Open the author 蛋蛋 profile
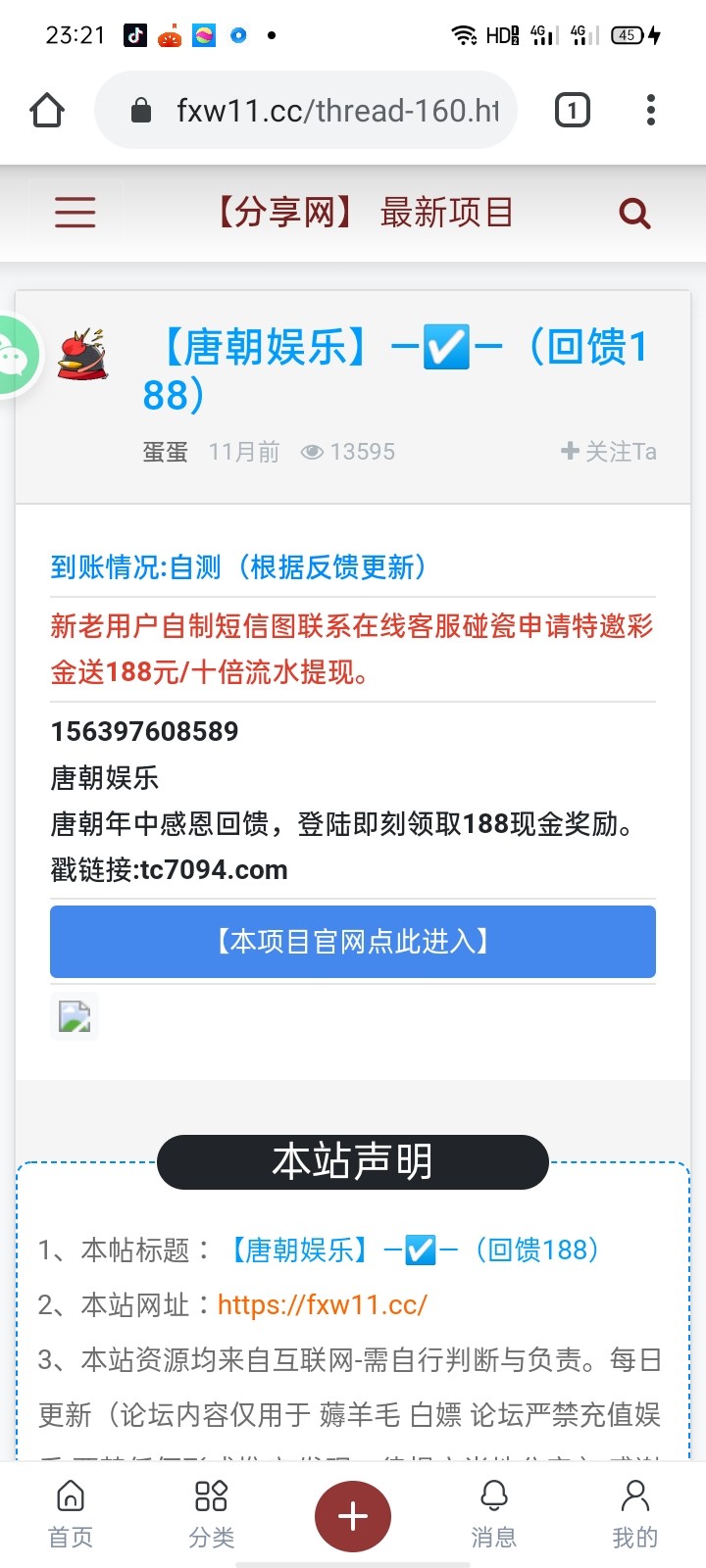The height and width of the screenshot is (1568, 706). point(165,452)
